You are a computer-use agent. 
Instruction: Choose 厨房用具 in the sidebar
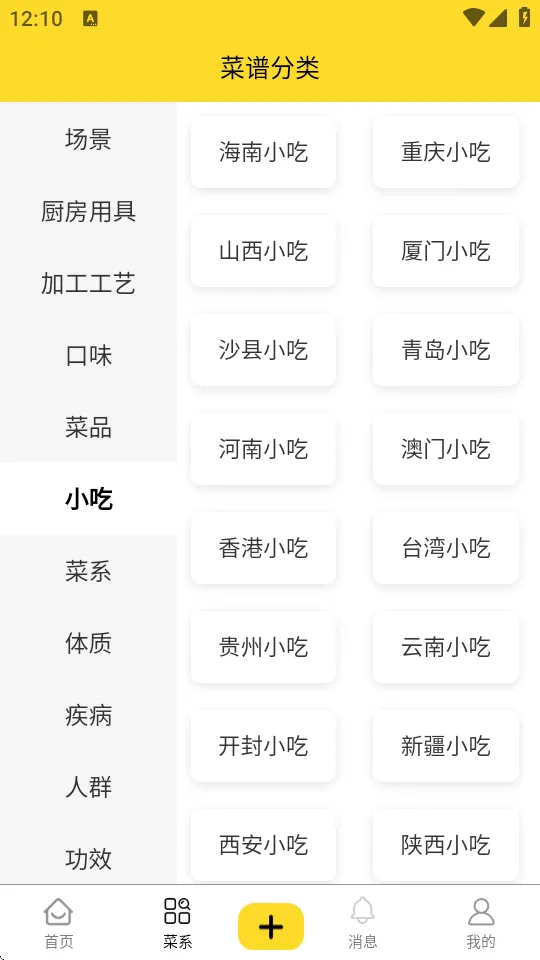[x=88, y=211]
